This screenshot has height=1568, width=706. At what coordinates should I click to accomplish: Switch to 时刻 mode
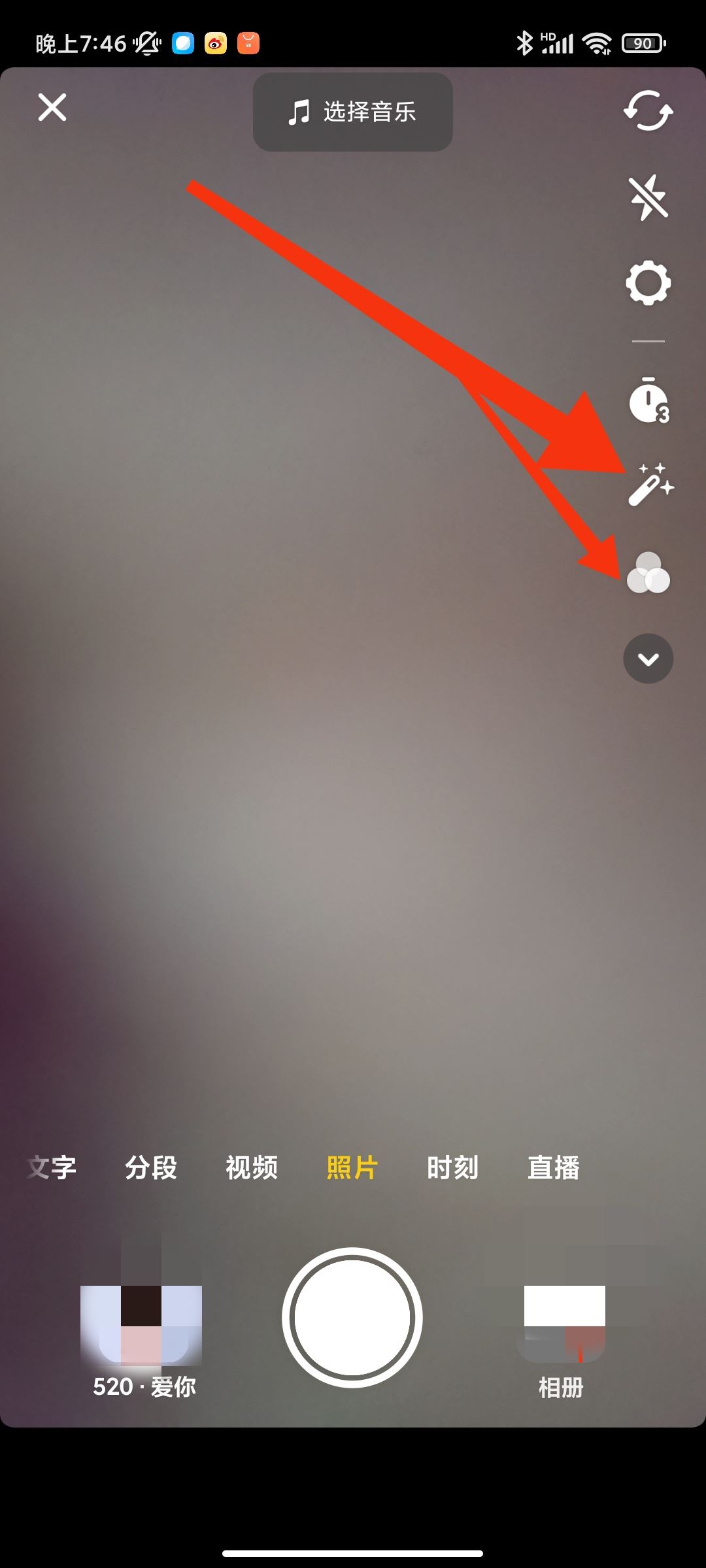pyautogui.click(x=452, y=1168)
